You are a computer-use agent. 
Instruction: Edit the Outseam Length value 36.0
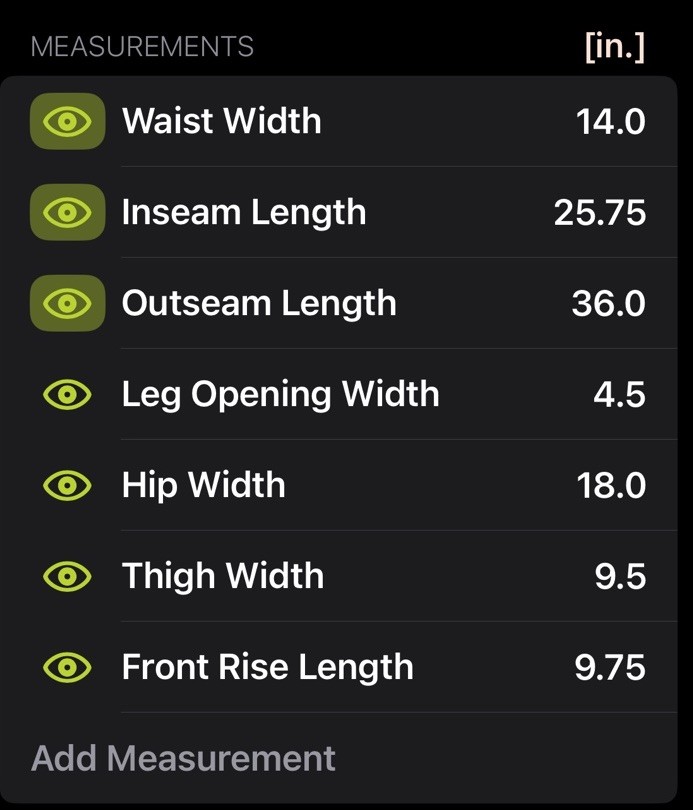click(608, 304)
